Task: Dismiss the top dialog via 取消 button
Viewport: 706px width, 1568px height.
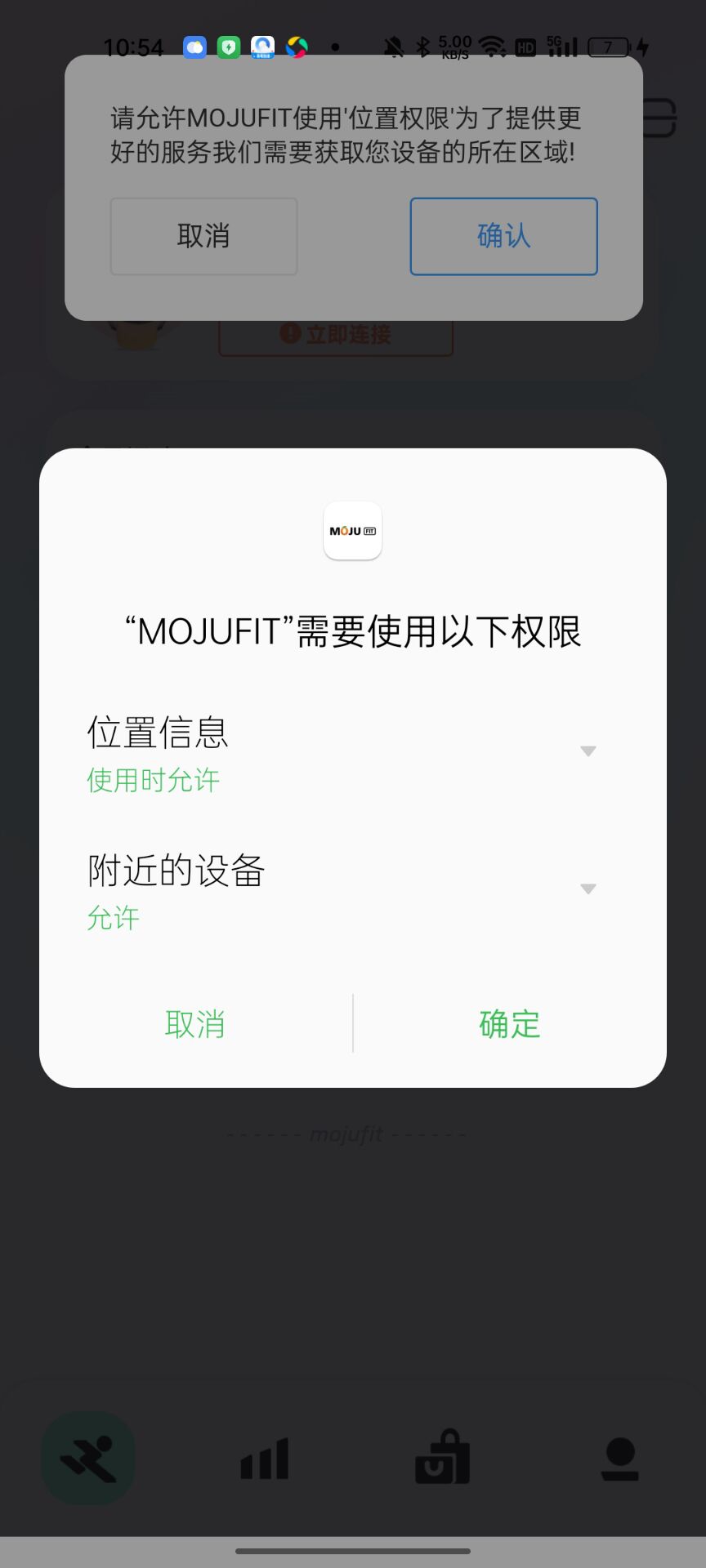Action: (x=203, y=236)
